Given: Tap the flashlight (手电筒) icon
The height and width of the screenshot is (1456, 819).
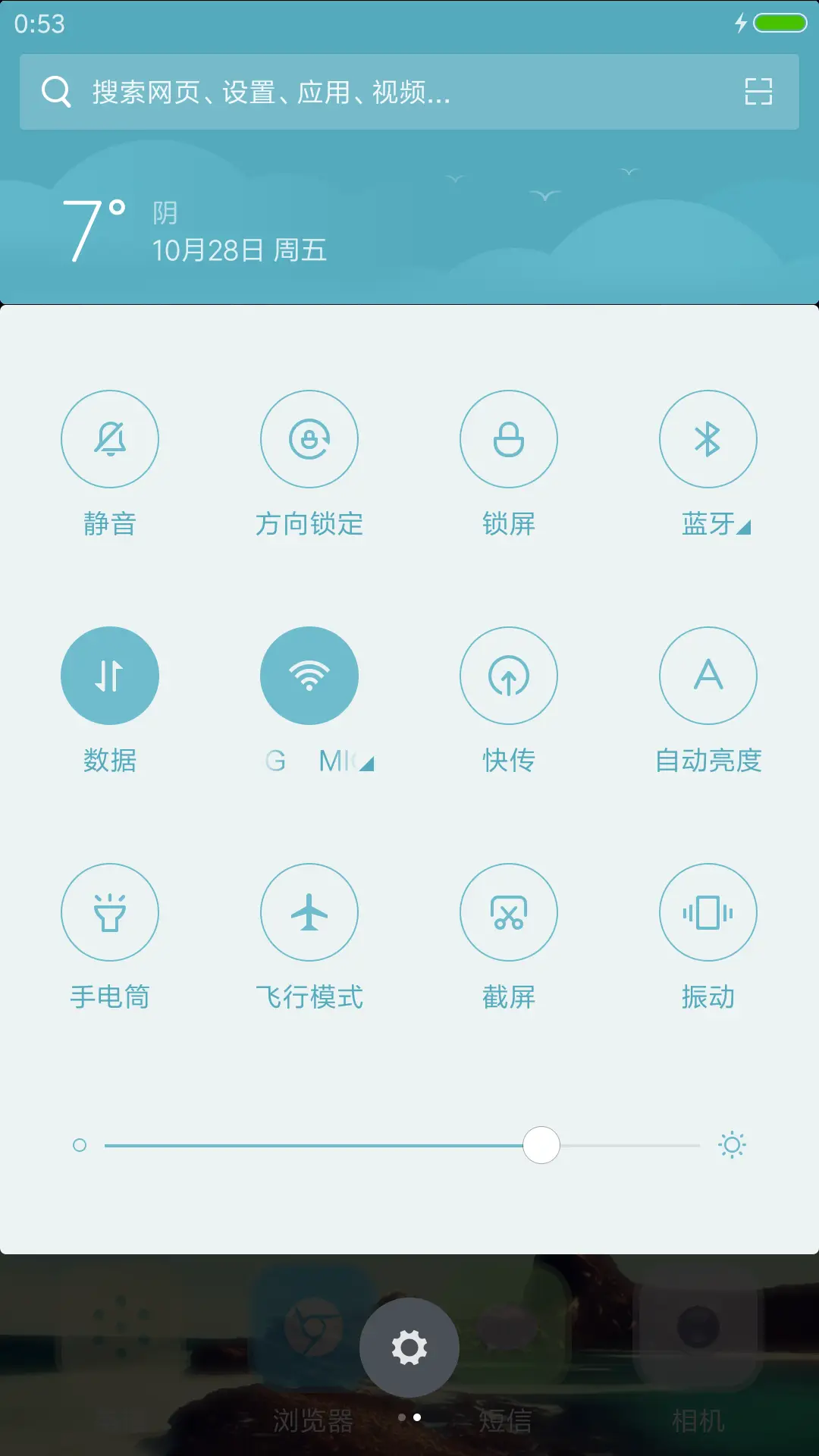Looking at the screenshot, I should [x=110, y=912].
